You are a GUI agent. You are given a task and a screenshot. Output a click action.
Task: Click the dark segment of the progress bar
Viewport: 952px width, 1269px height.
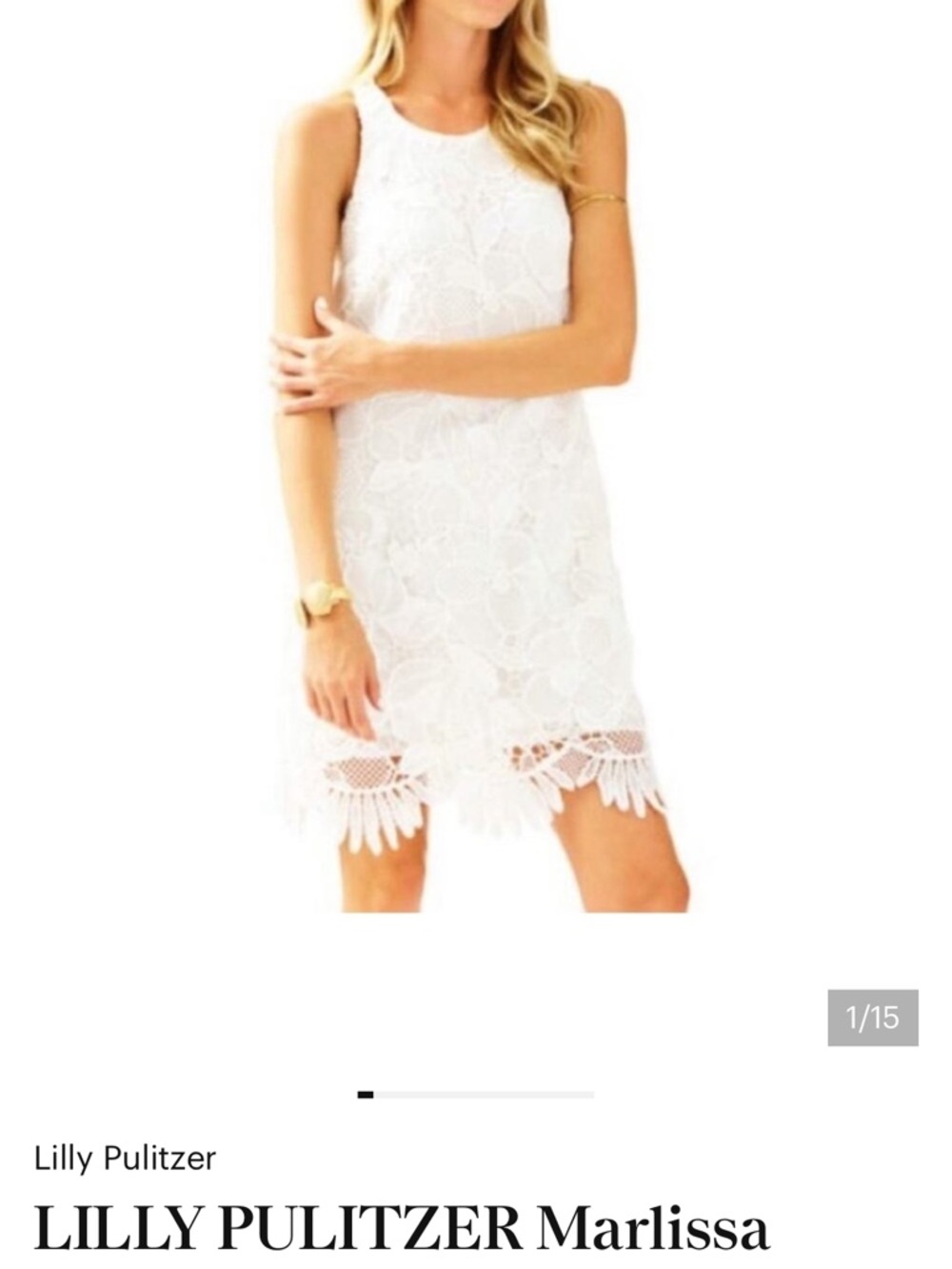pos(367,1095)
